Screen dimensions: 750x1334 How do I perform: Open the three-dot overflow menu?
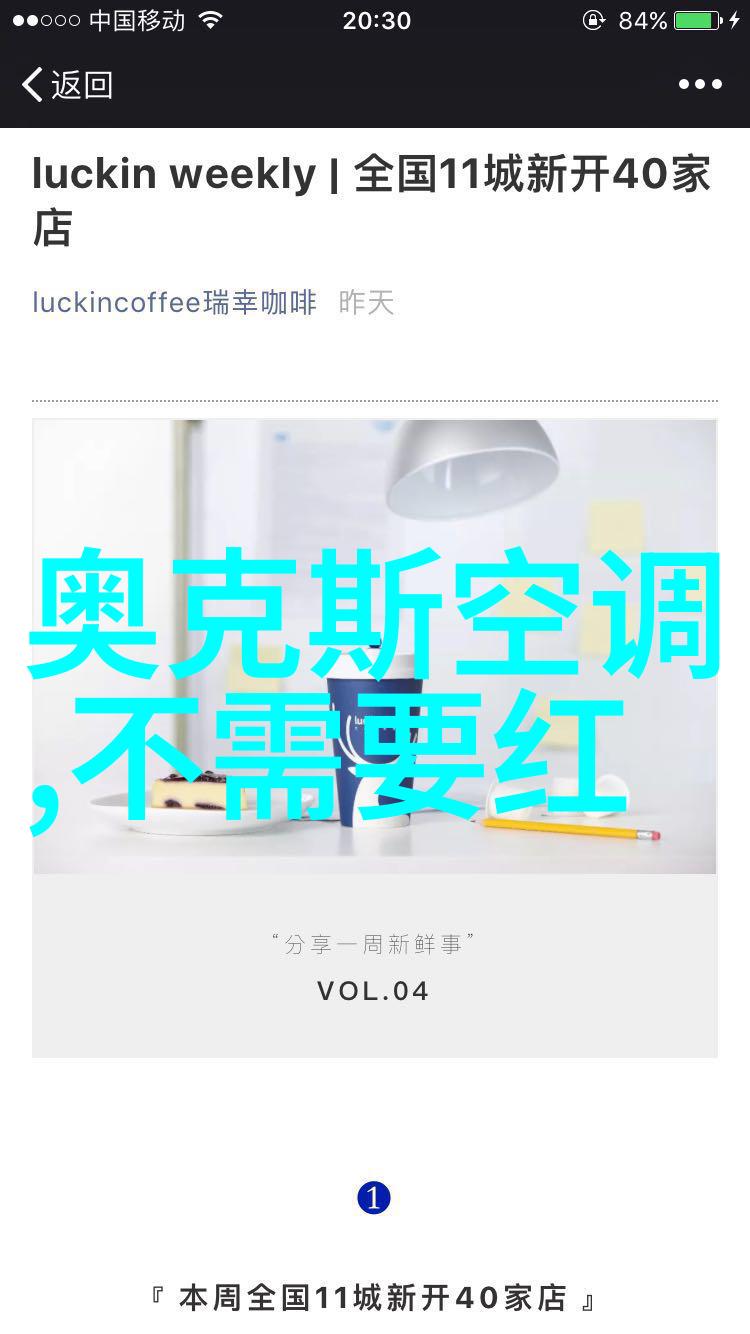click(x=700, y=85)
